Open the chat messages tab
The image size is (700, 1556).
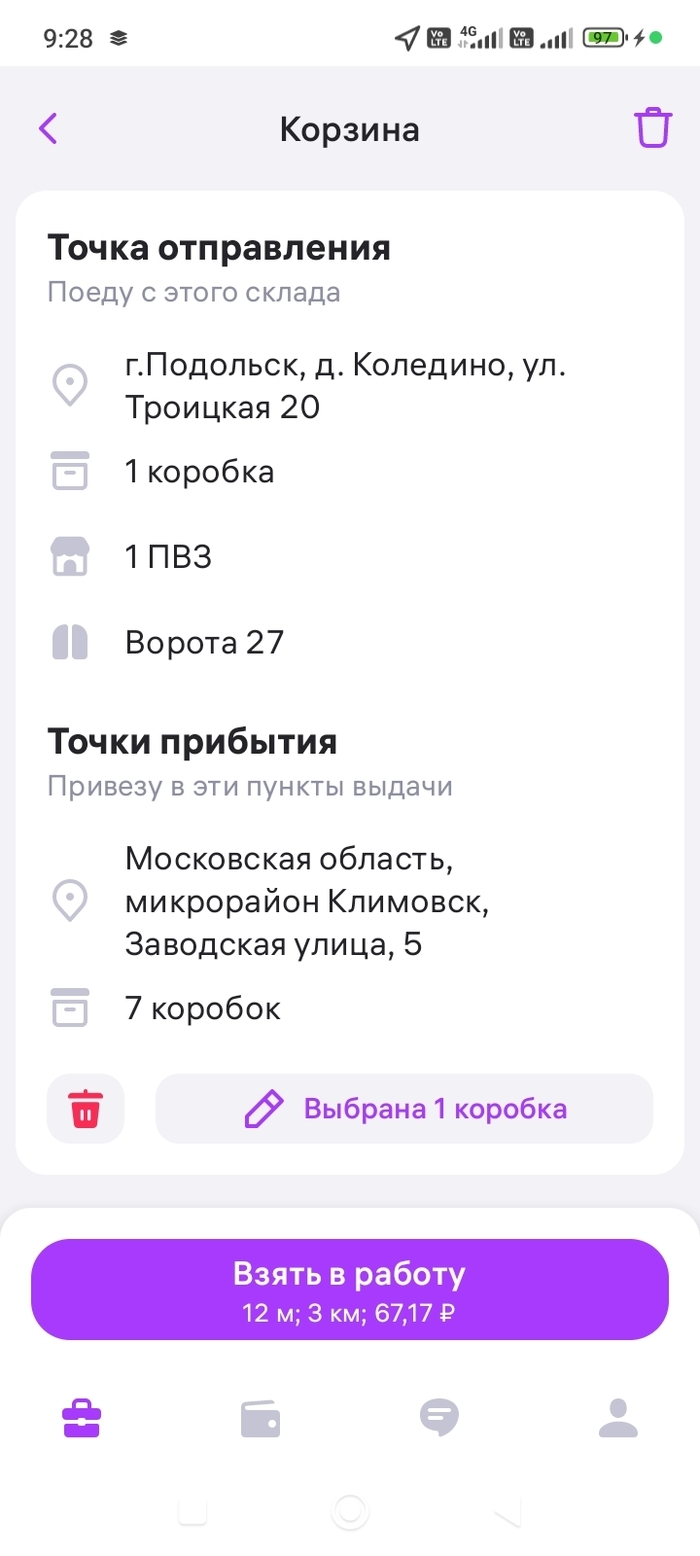click(439, 1418)
